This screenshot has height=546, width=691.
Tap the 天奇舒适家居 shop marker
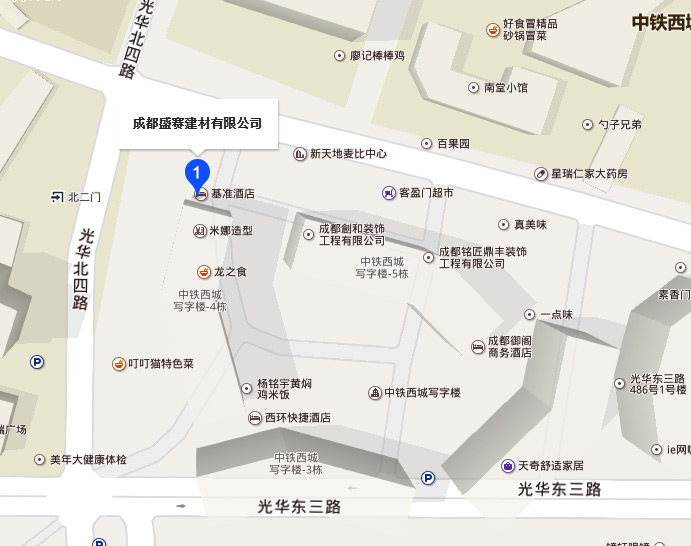tap(508, 466)
